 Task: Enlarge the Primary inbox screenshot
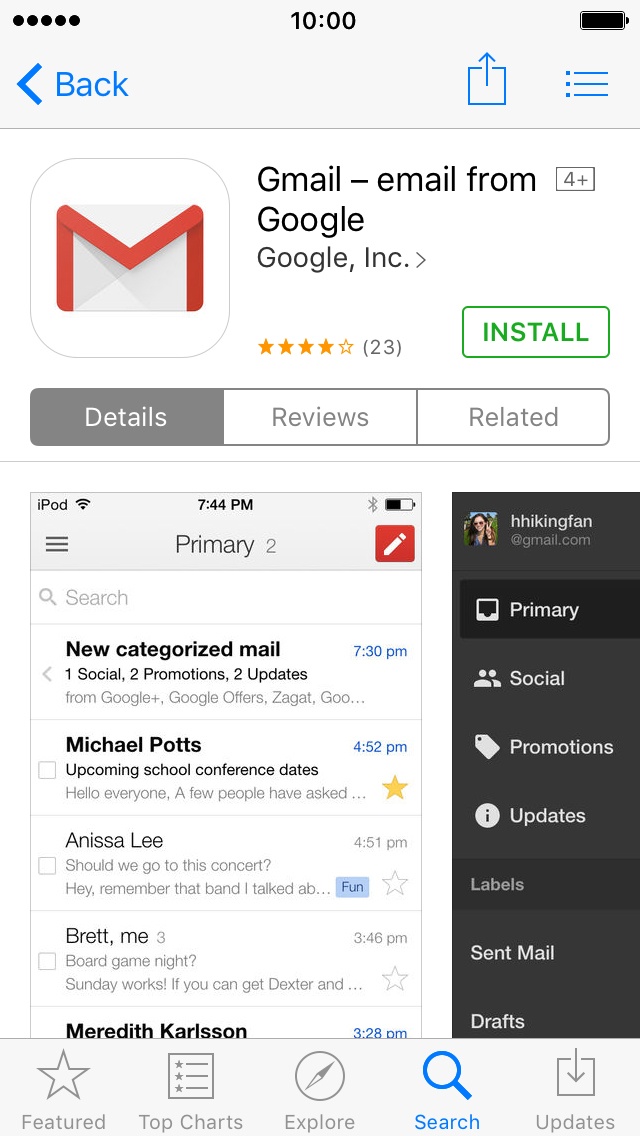[x=225, y=765]
